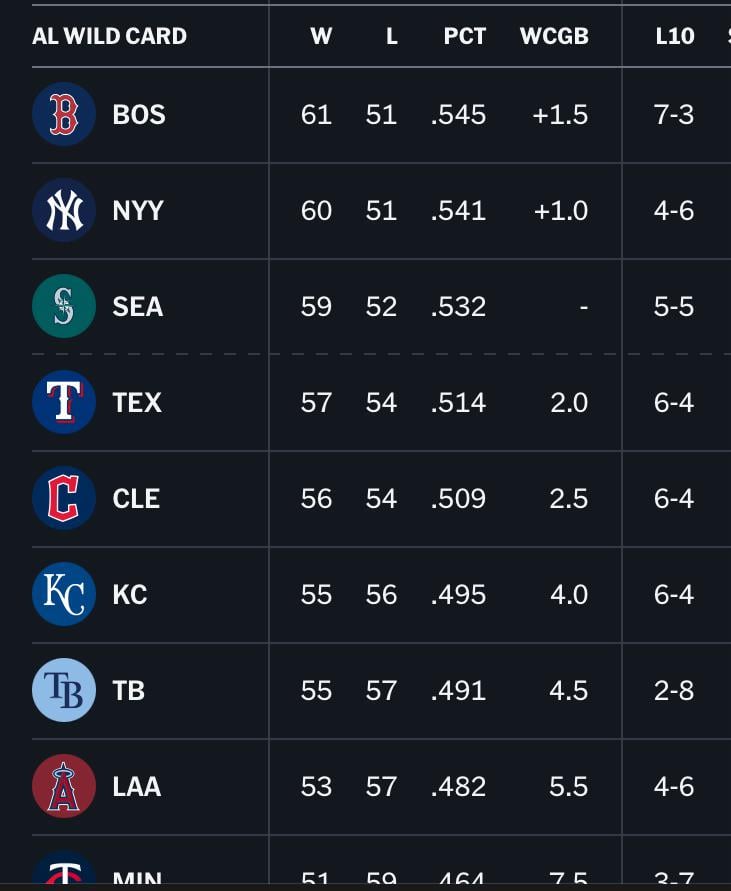Click the Texas Rangers logo
731x891 pixels.
(63, 402)
